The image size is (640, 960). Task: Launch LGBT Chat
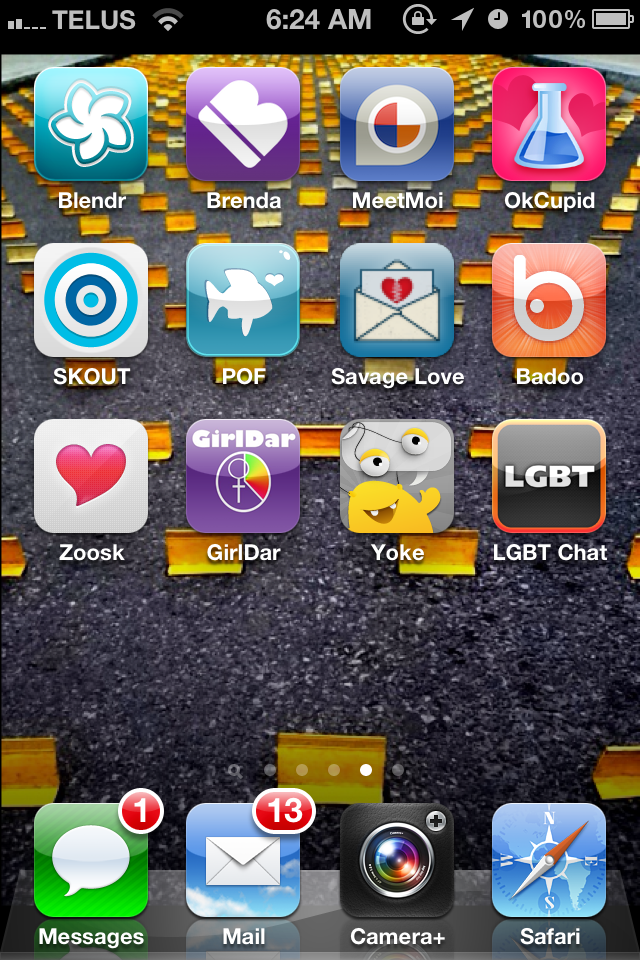tap(549, 476)
